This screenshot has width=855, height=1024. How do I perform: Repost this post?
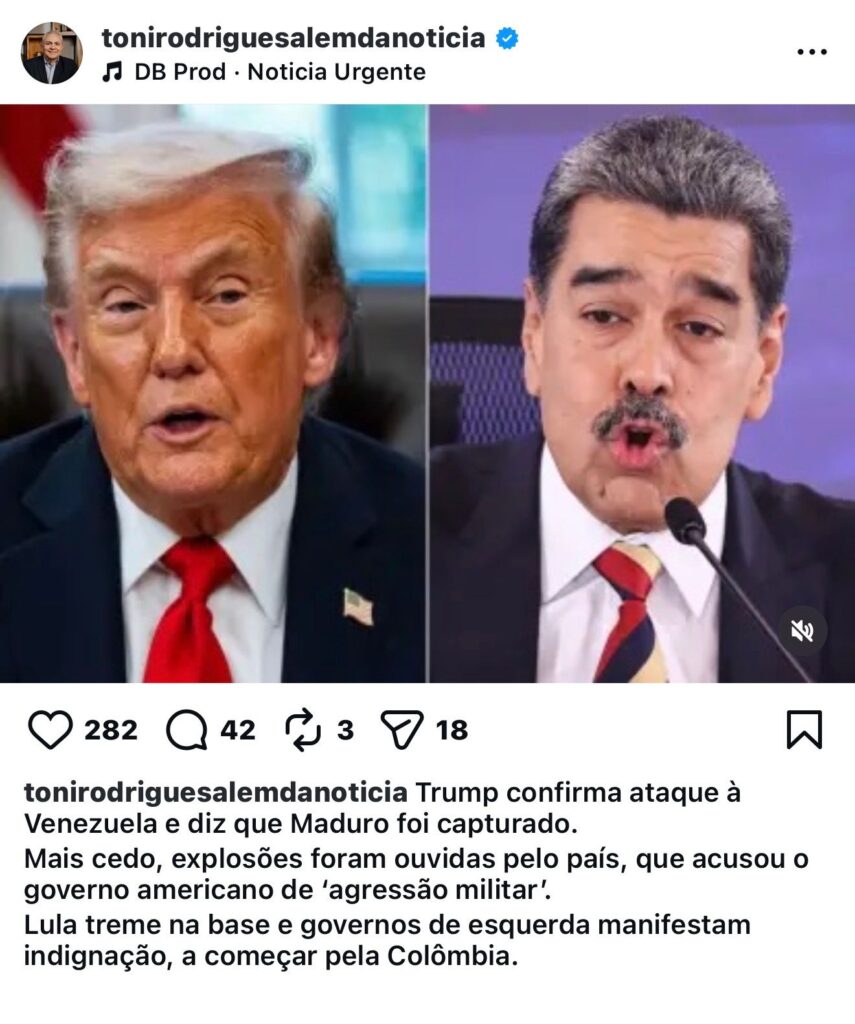click(x=303, y=730)
